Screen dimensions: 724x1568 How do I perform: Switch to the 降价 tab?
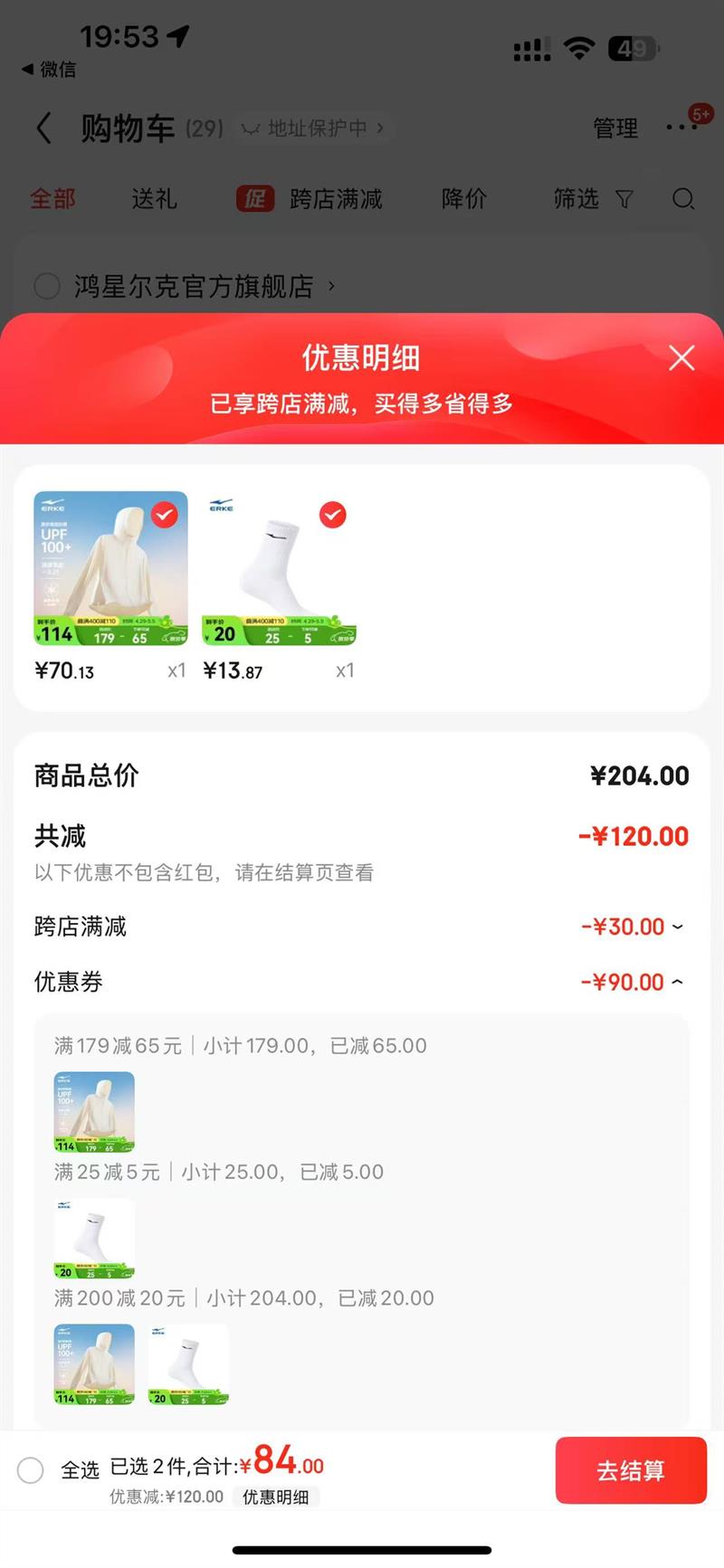pos(464,199)
